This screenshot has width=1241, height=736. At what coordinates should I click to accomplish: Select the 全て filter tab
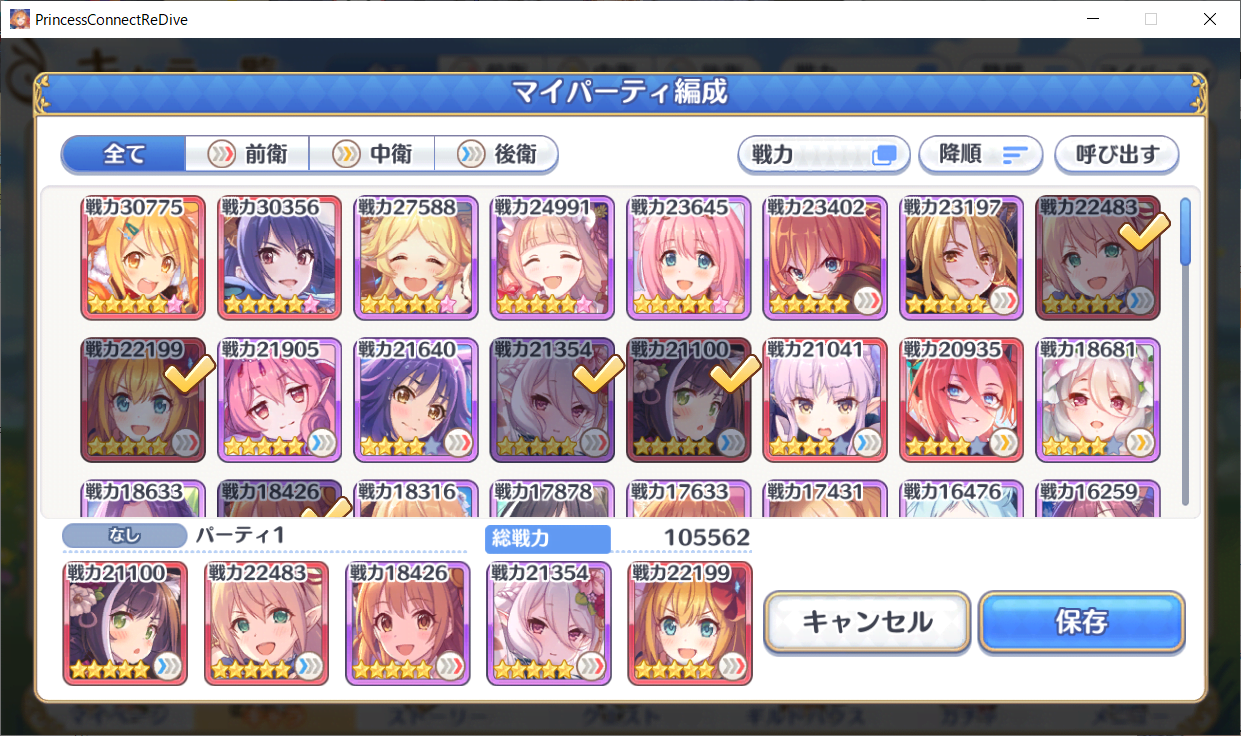click(124, 154)
